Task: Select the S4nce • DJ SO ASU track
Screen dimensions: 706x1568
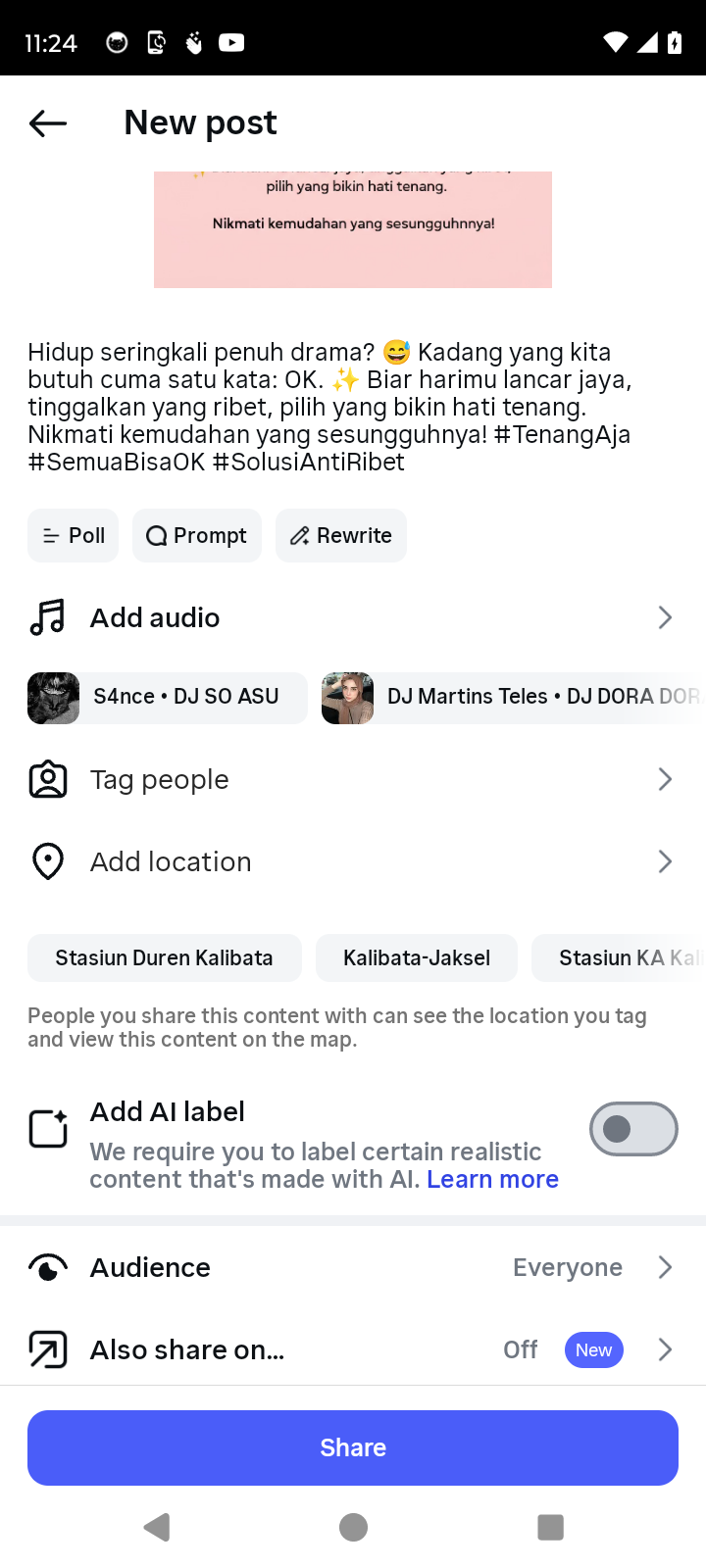Action: 168,697
